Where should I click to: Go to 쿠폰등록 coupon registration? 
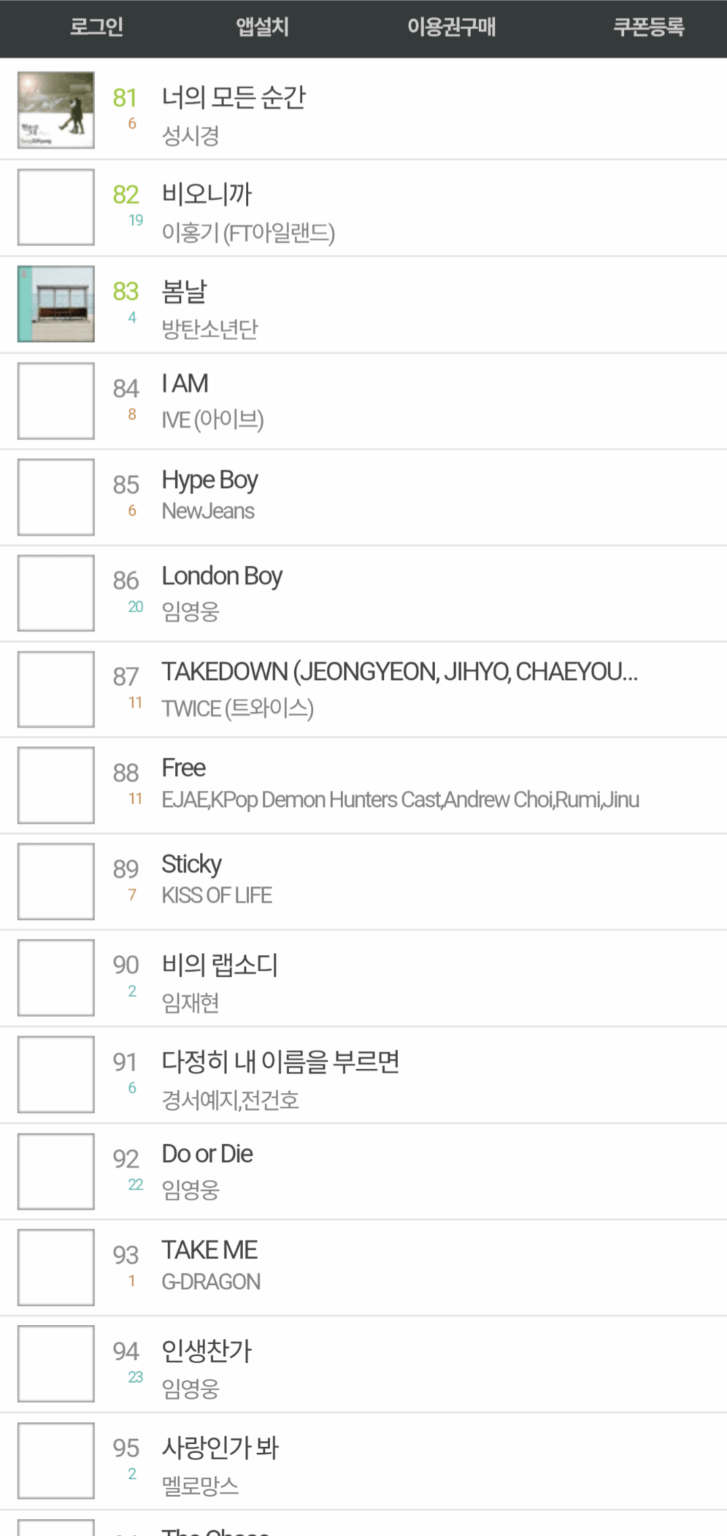point(648,28)
